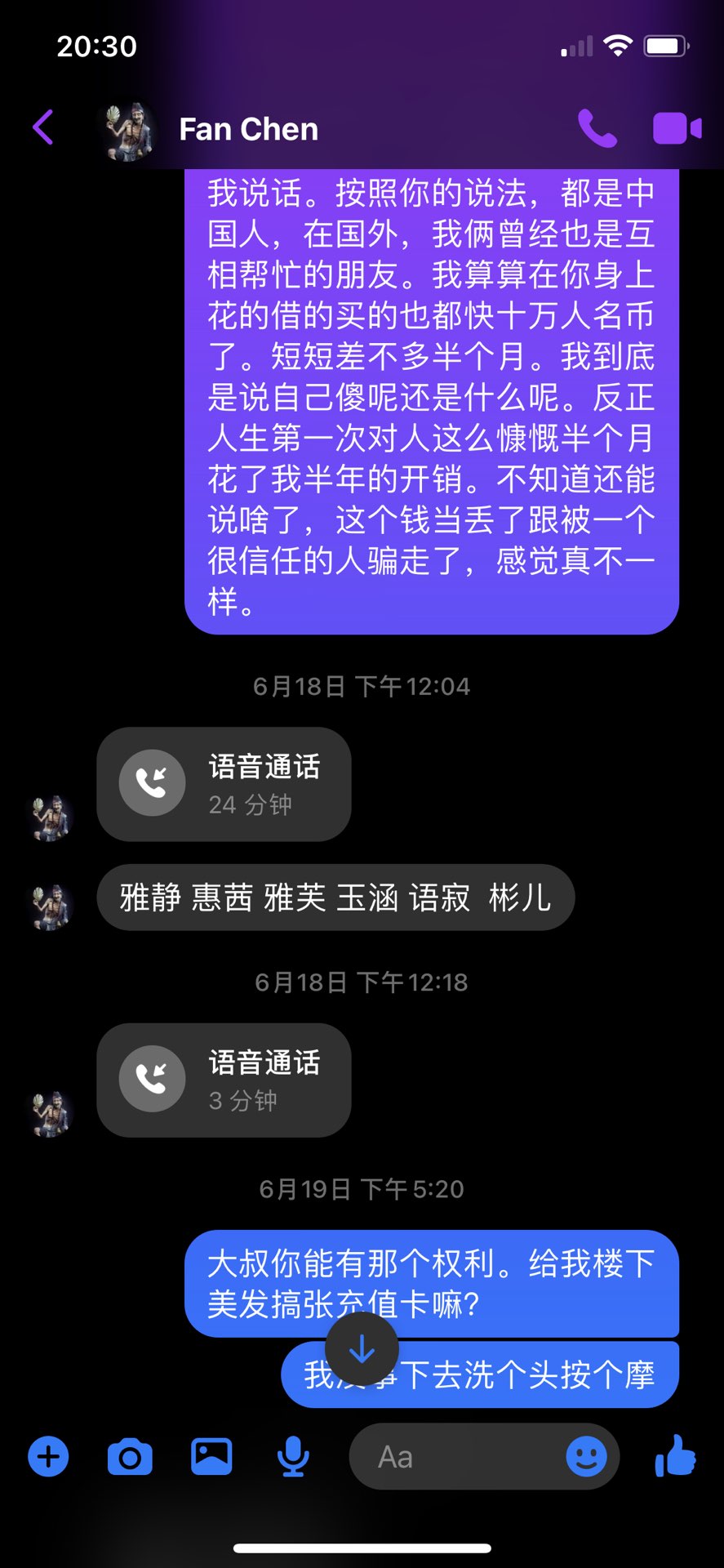
Task: Open Fan Chen's profile from header
Action: 248,129
